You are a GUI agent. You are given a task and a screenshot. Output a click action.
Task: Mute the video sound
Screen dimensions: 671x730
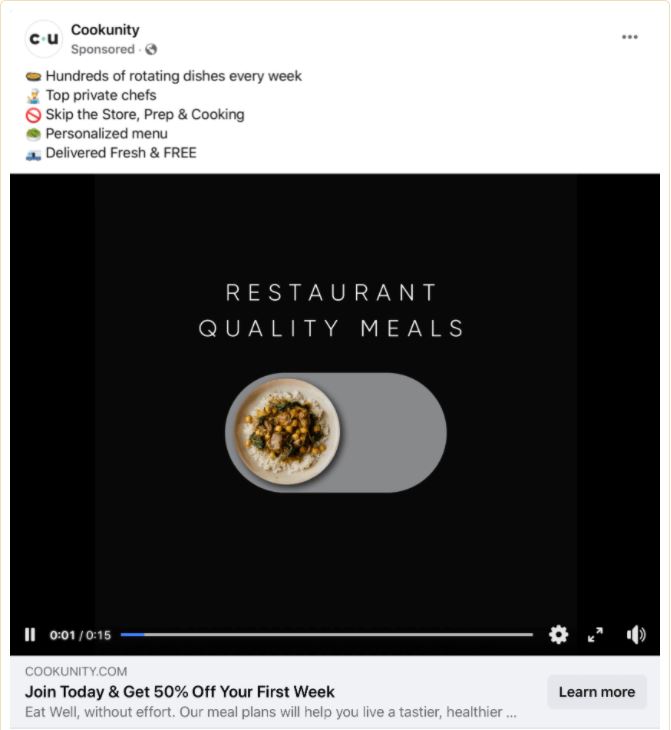636,635
